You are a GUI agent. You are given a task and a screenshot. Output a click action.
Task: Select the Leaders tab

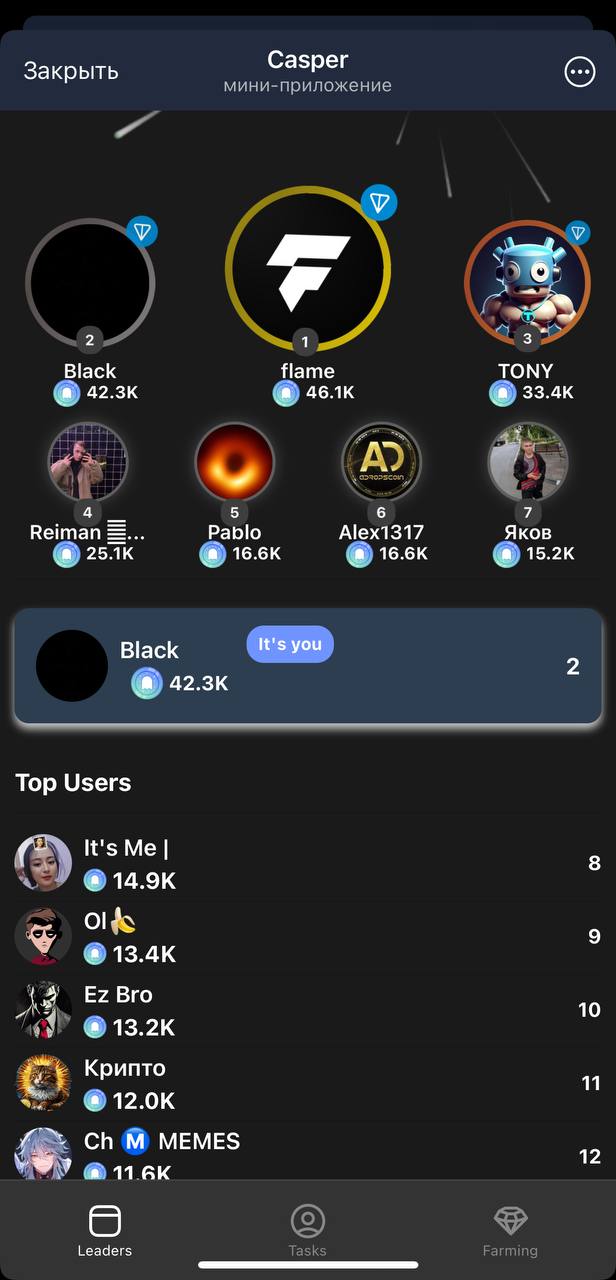[105, 1231]
